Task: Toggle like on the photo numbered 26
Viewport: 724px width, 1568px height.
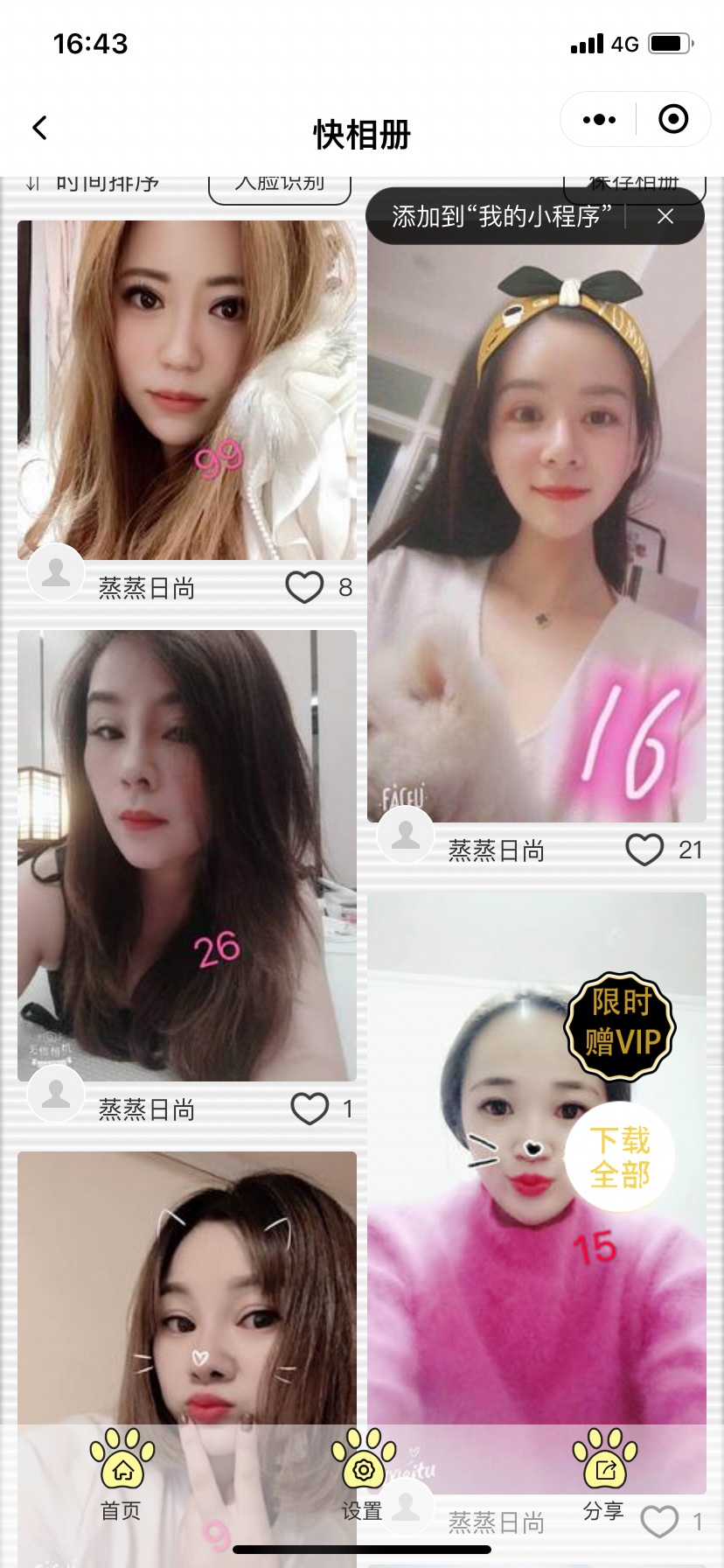Action: (x=309, y=1109)
